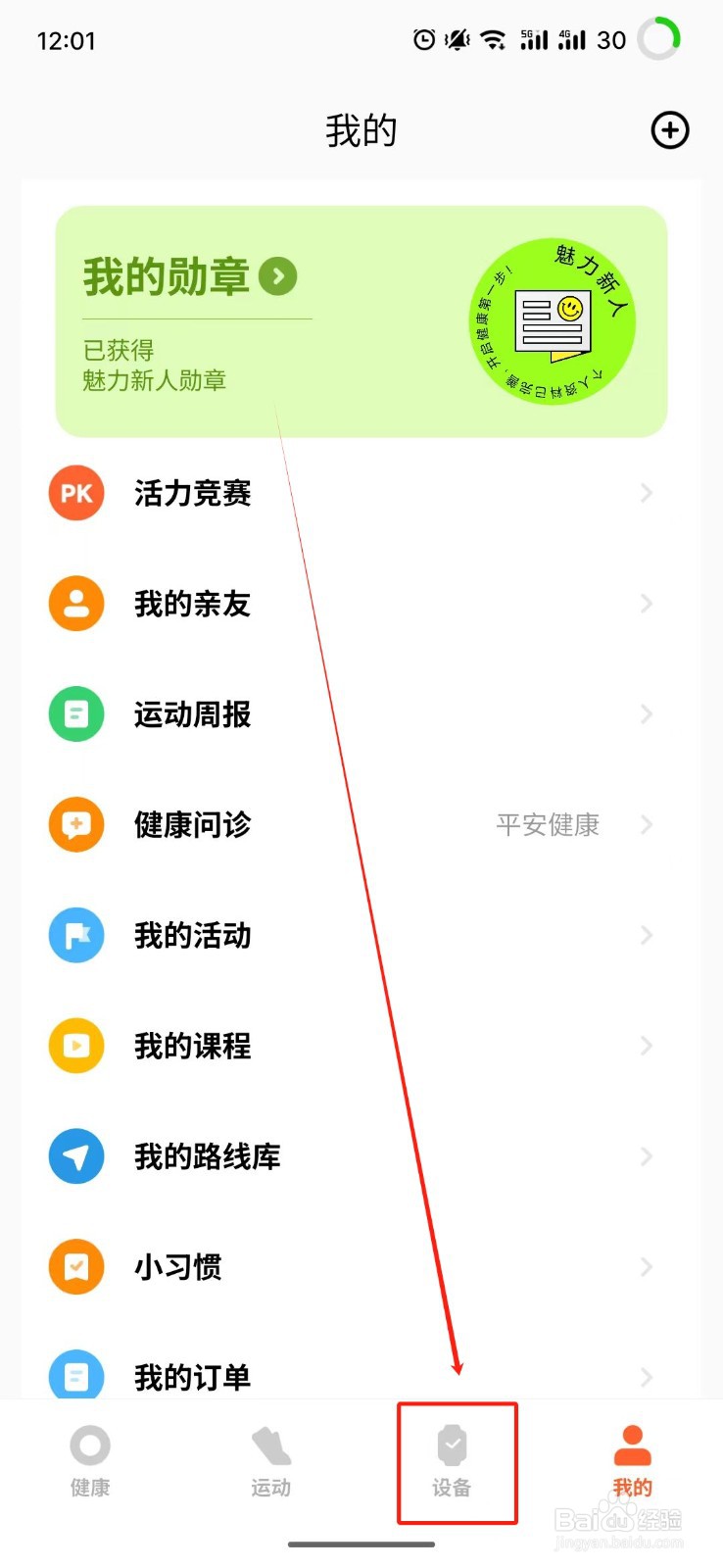Tap the 小习惯 habits icon
This screenshot has height=1568, width=723.
click(75, 1267)
